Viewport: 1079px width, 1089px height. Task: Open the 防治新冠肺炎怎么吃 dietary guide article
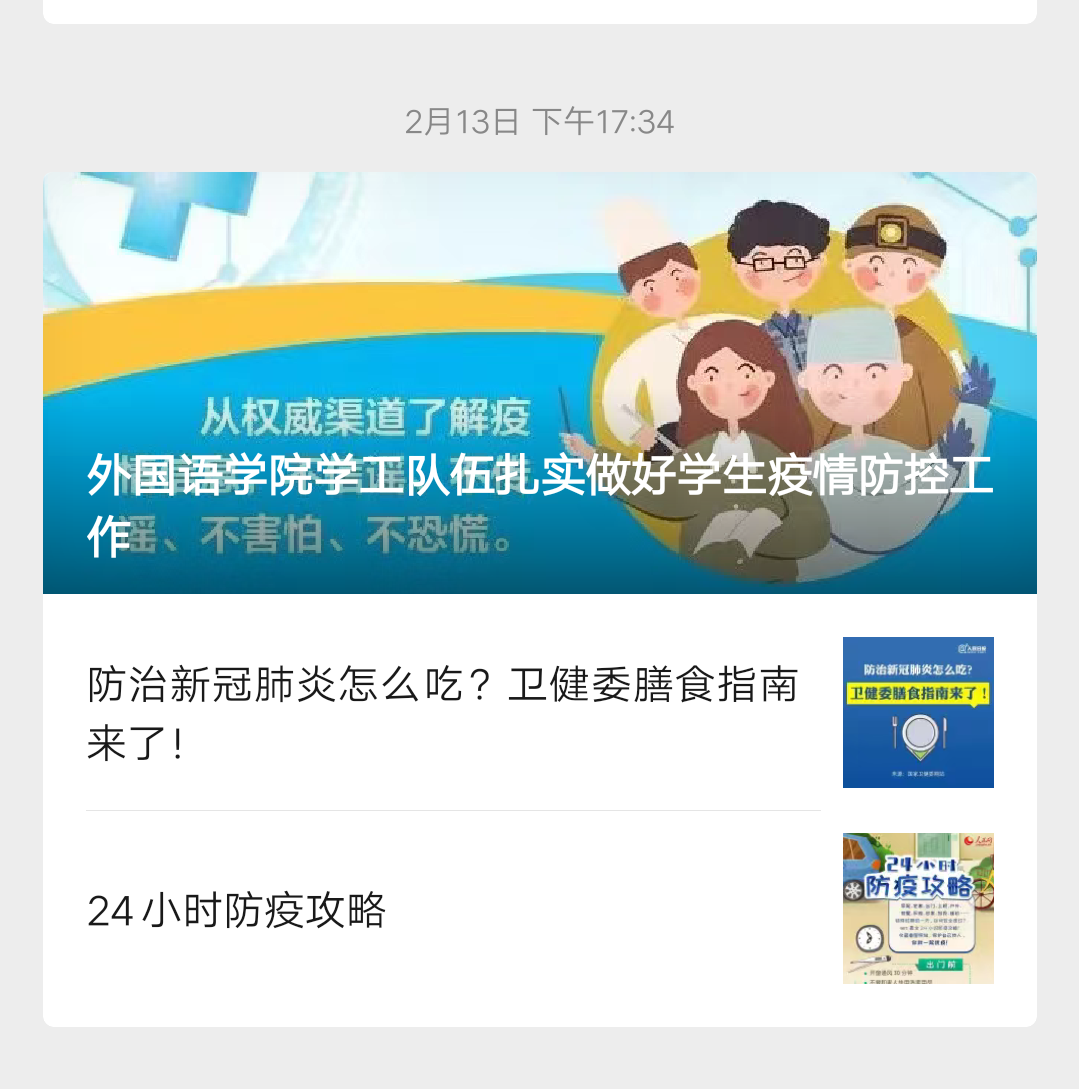pyautogui.click(x=442, y=714)
